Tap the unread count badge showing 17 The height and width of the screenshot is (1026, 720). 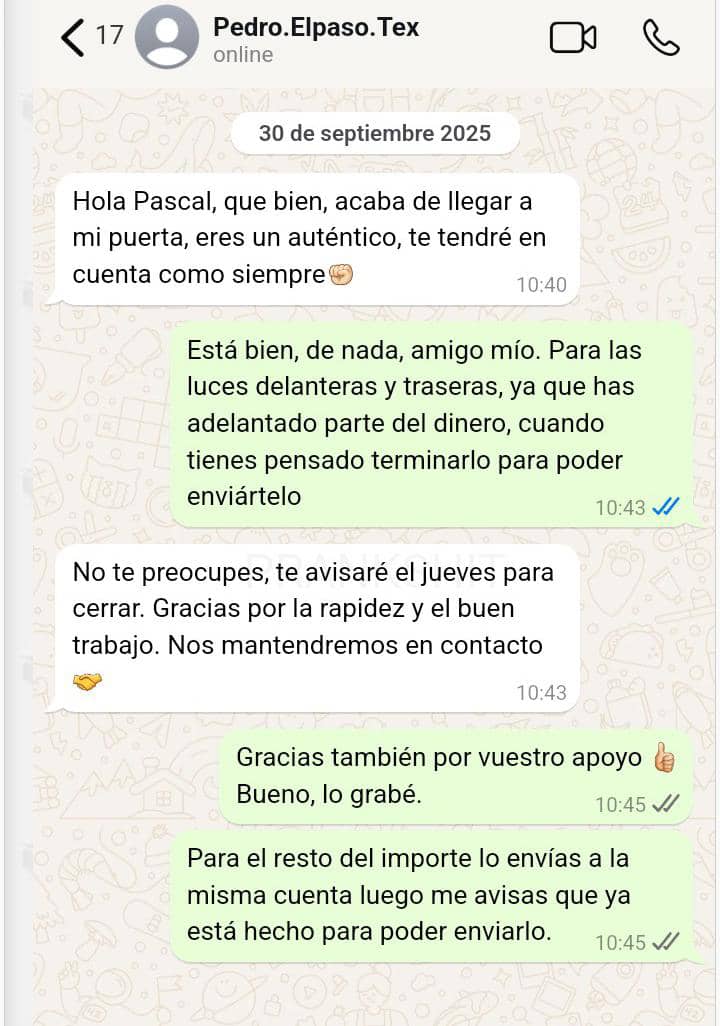tap(106, 33)
